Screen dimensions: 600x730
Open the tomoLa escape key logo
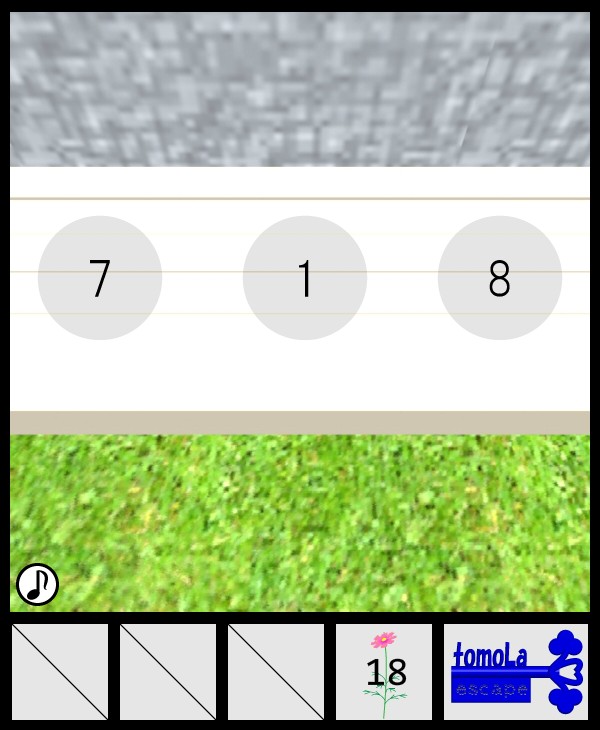[x=516, y=672]
